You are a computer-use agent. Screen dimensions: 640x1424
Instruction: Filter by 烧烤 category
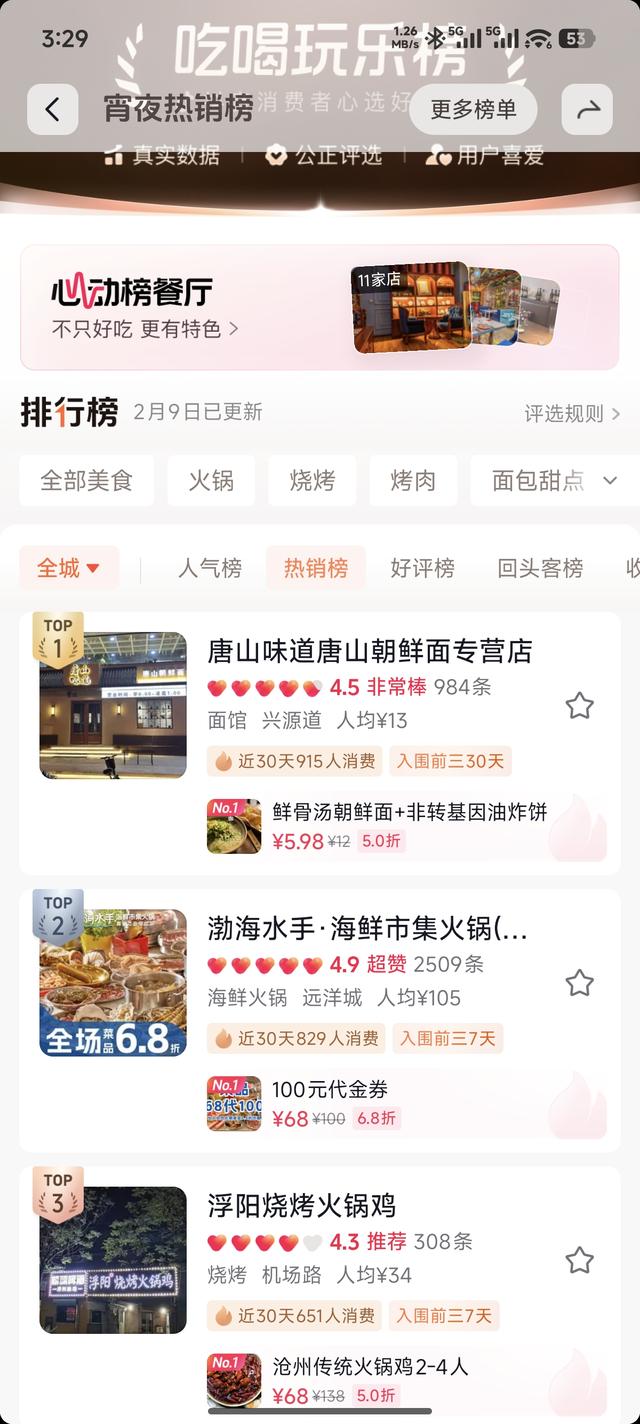point(312,480)
